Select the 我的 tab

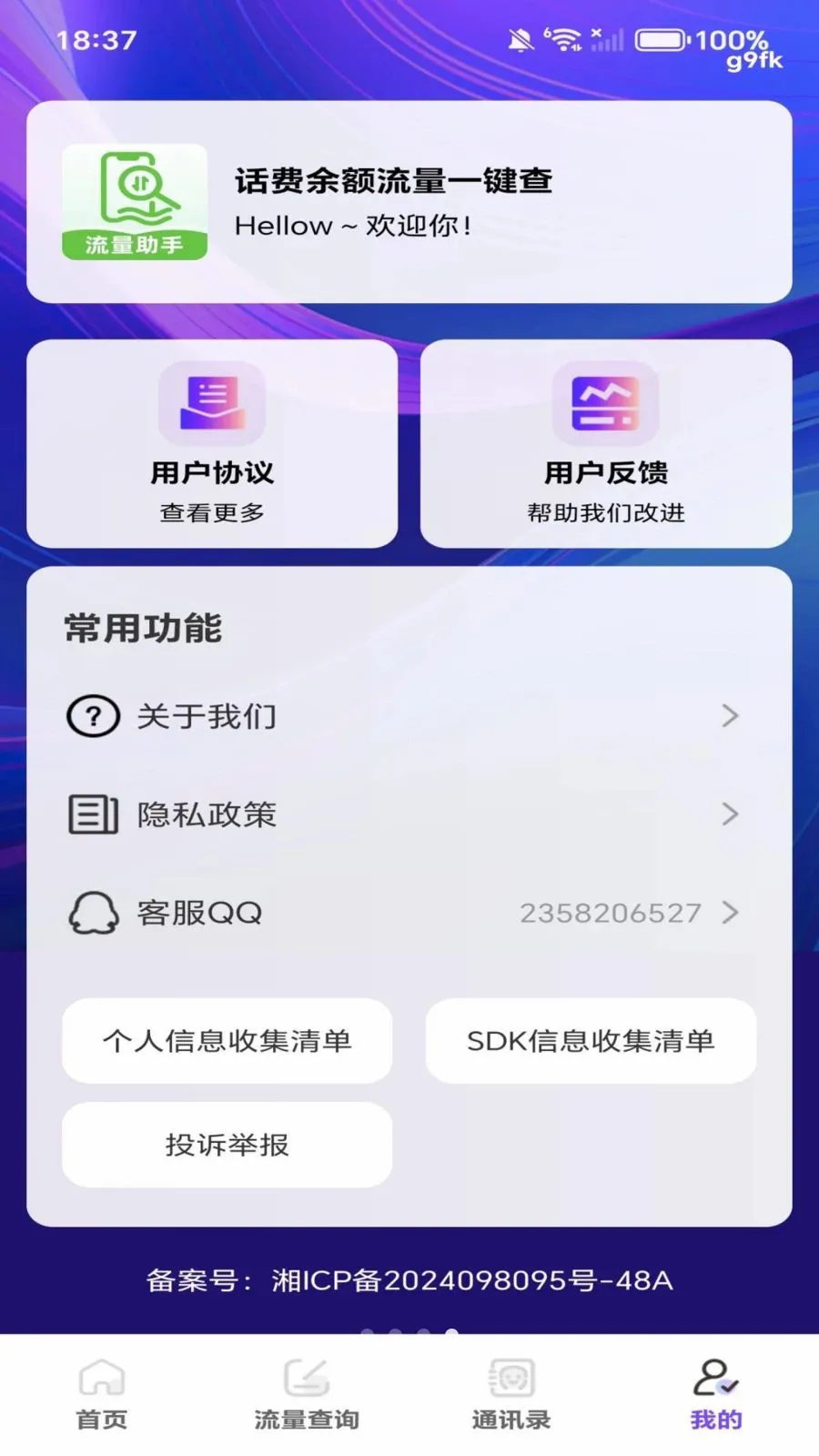coord(716,1394)
